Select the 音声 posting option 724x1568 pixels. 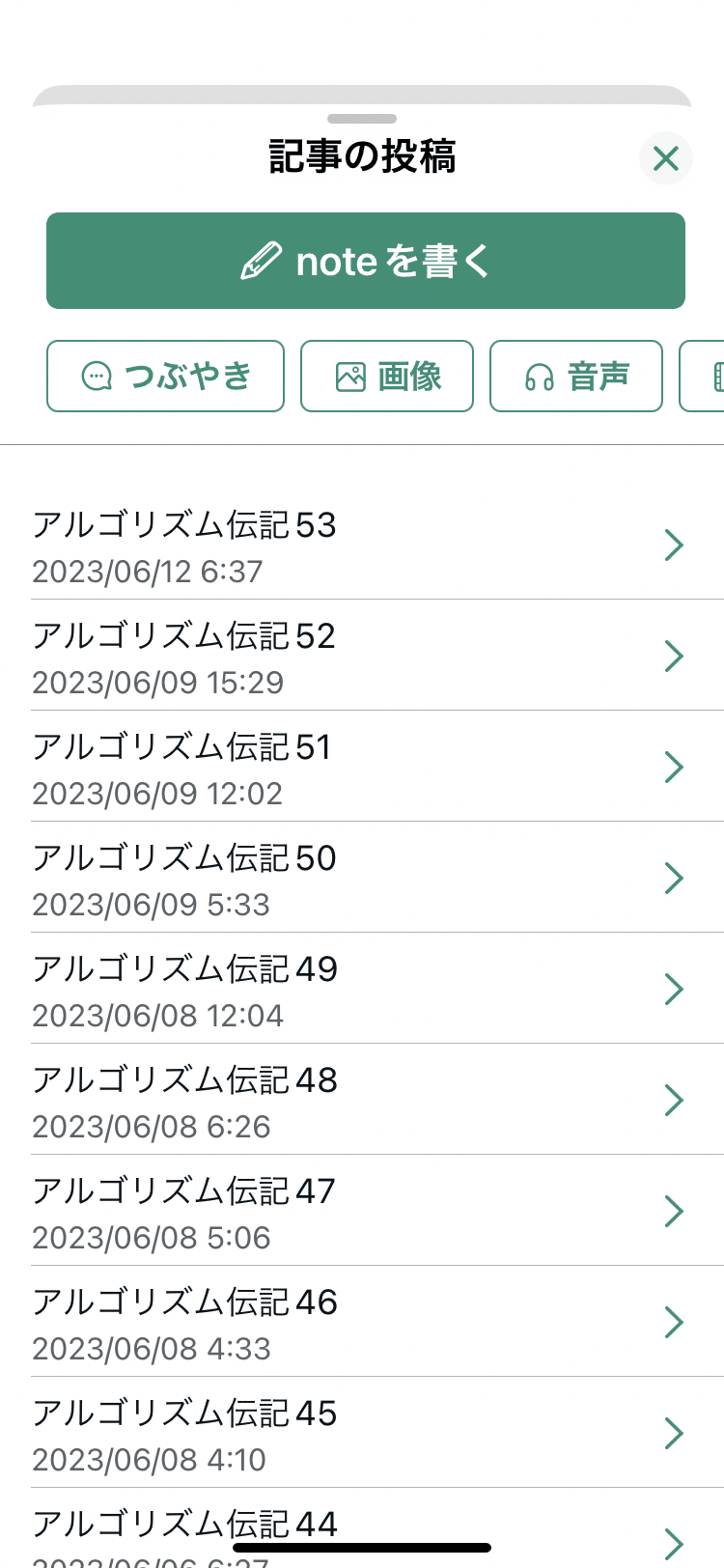click(575, 376)
